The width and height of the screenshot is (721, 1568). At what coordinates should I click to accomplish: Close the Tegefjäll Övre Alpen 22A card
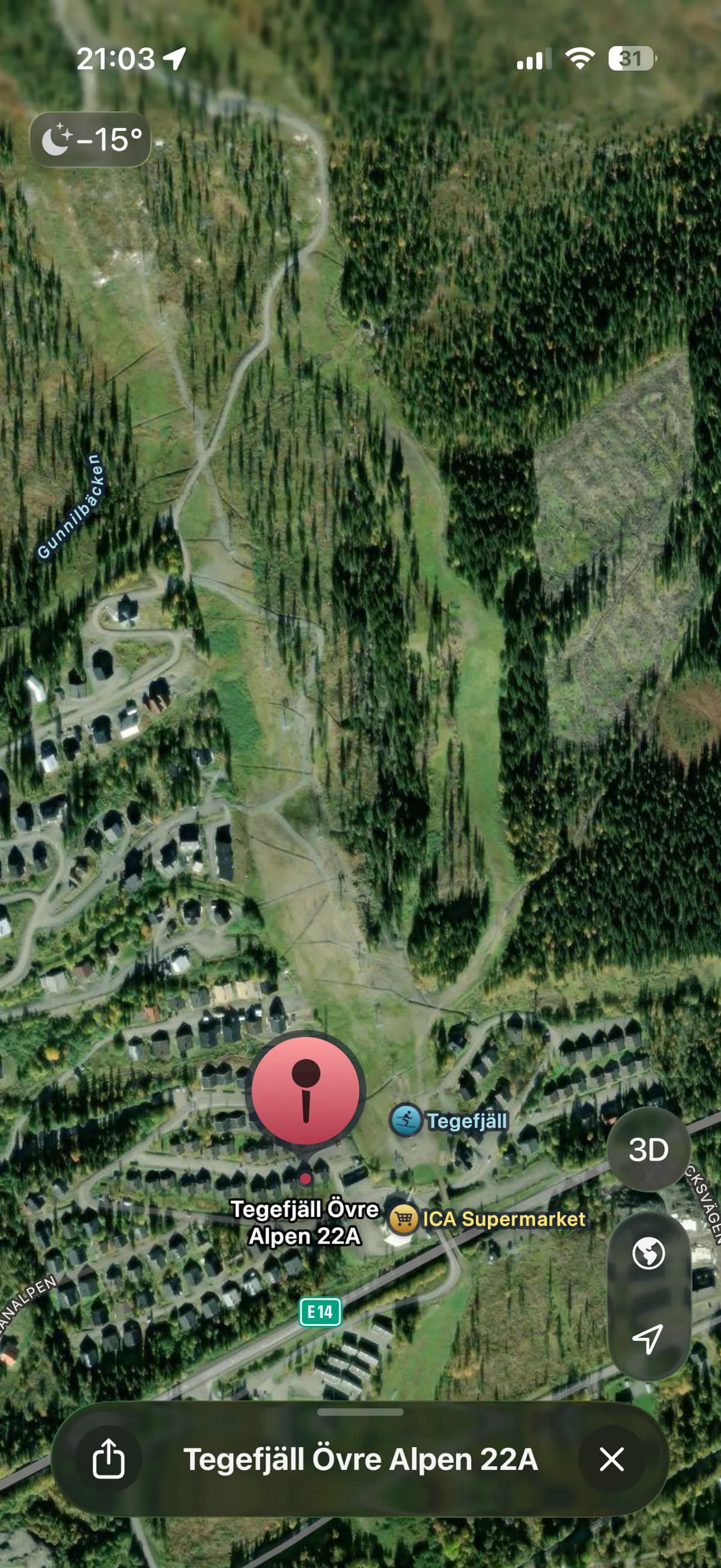(x=611, y=1459)
